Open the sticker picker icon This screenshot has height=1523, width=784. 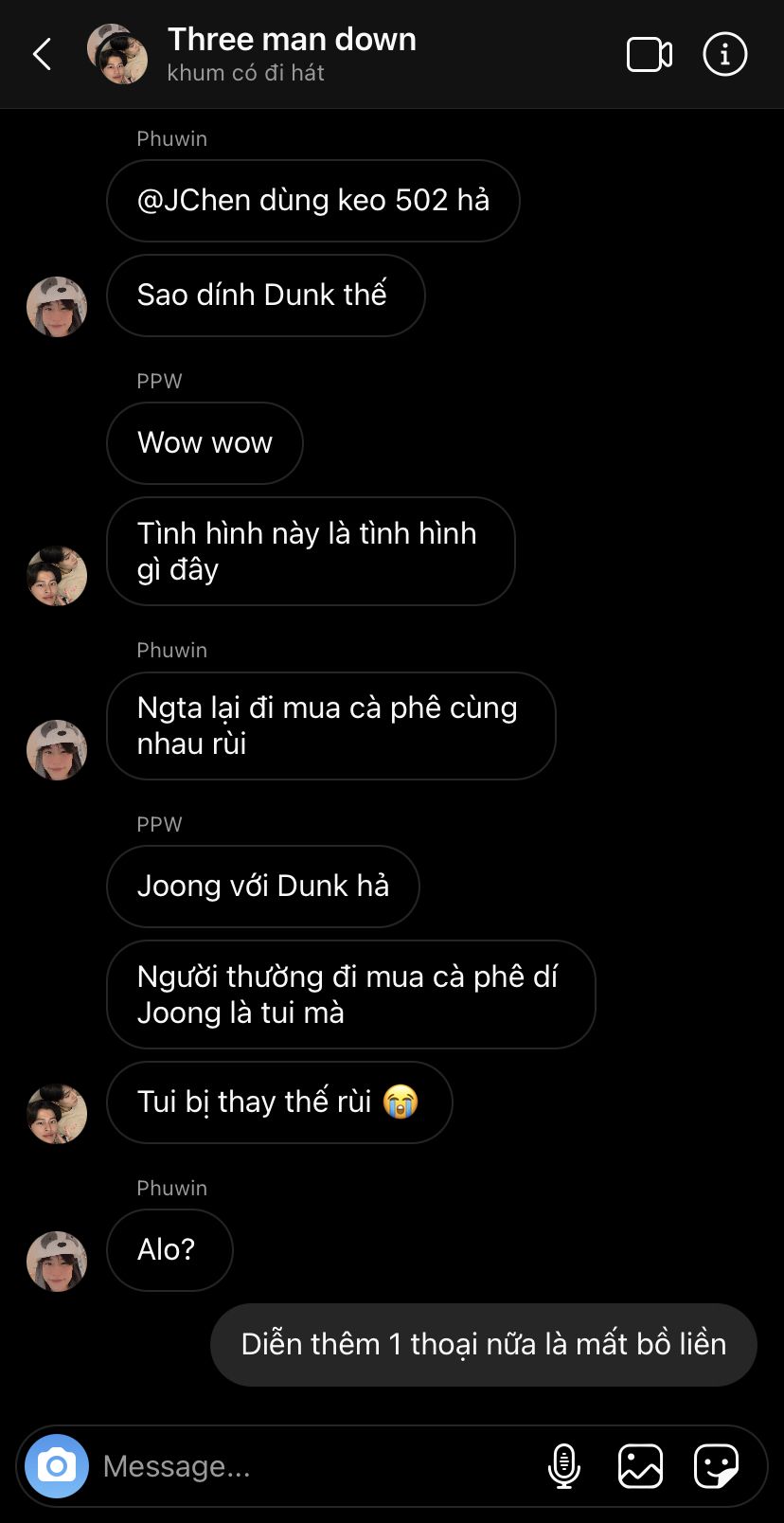[x=716, y=1466]
